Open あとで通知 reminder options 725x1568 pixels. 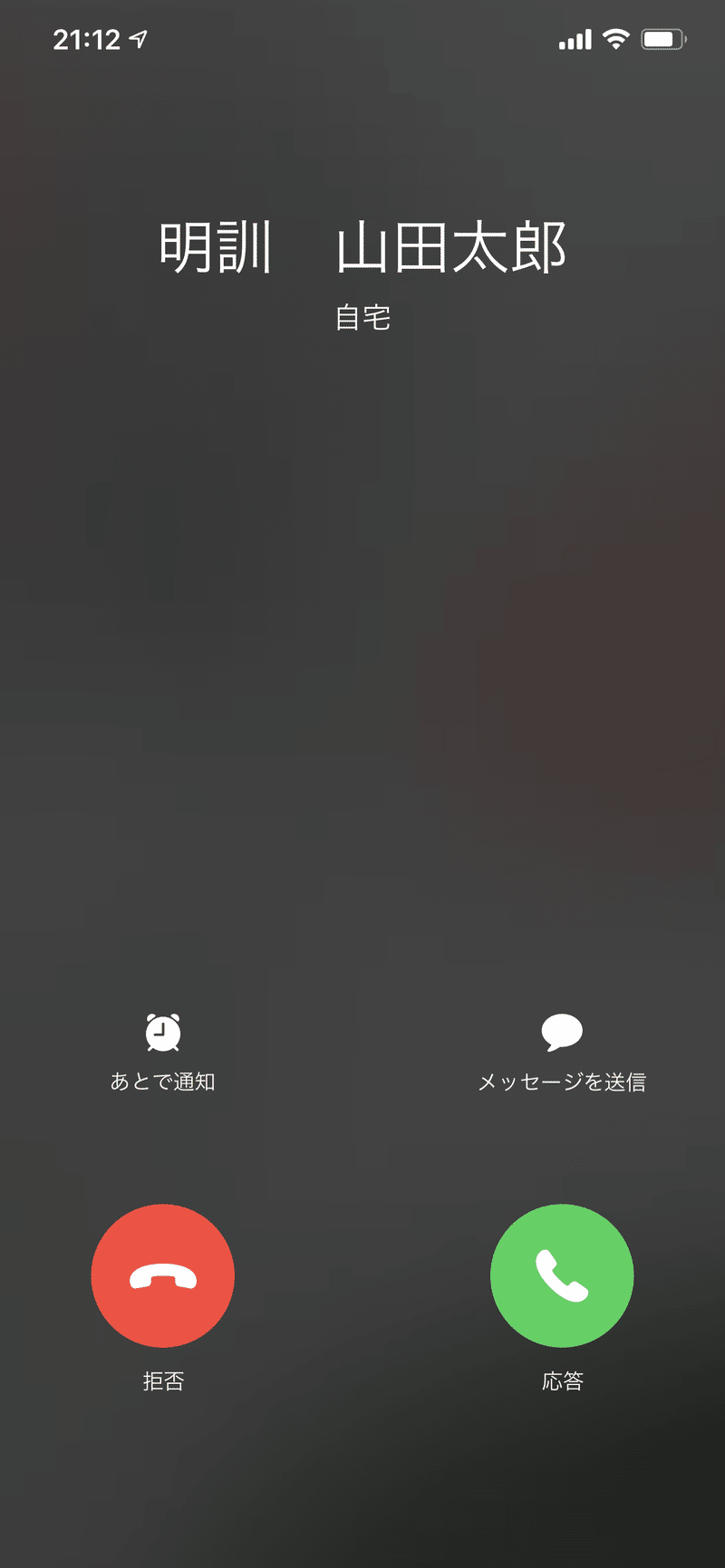tap(163, 1051)
